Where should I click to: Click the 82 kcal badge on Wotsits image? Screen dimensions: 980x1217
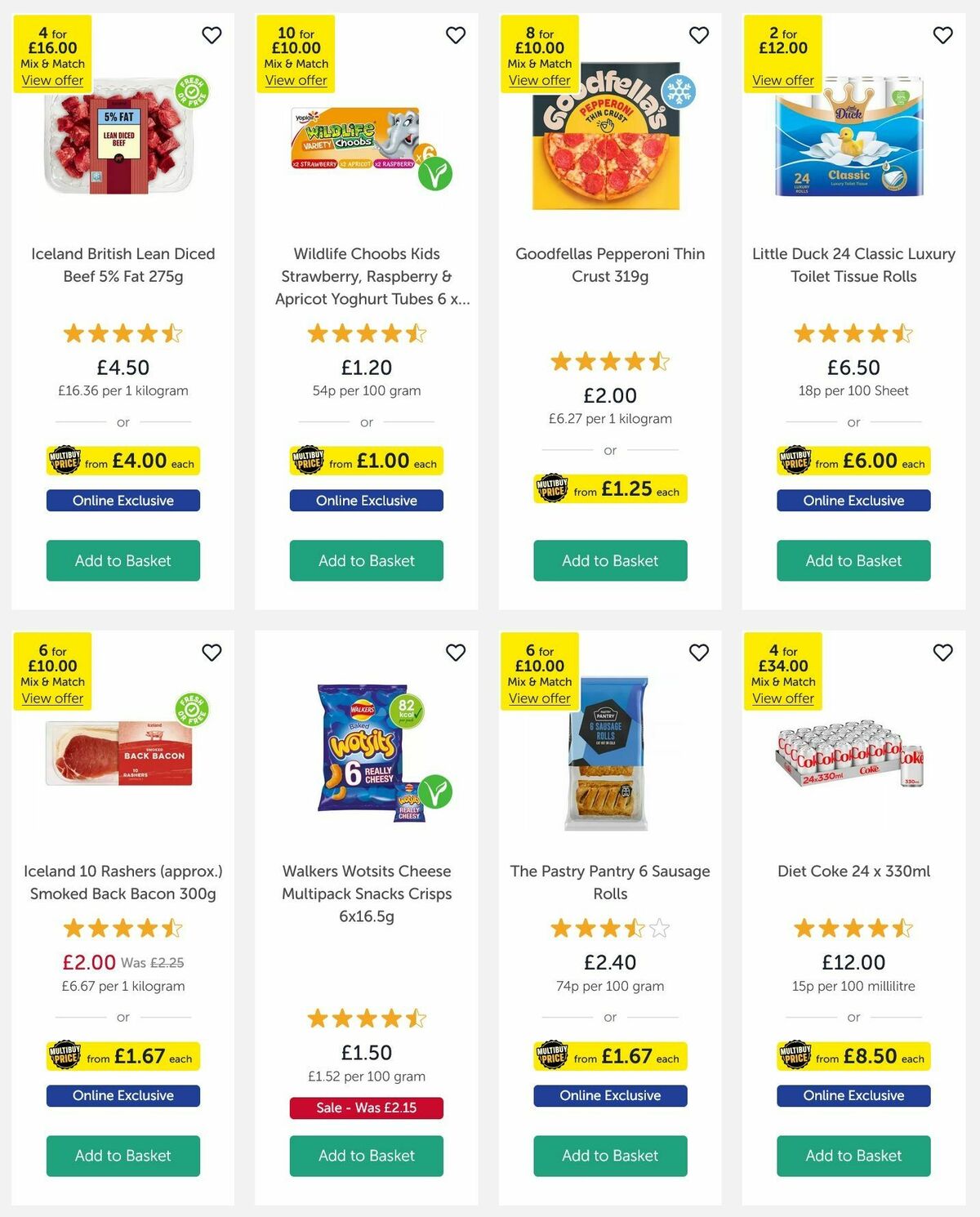click(x=408, y=711)
